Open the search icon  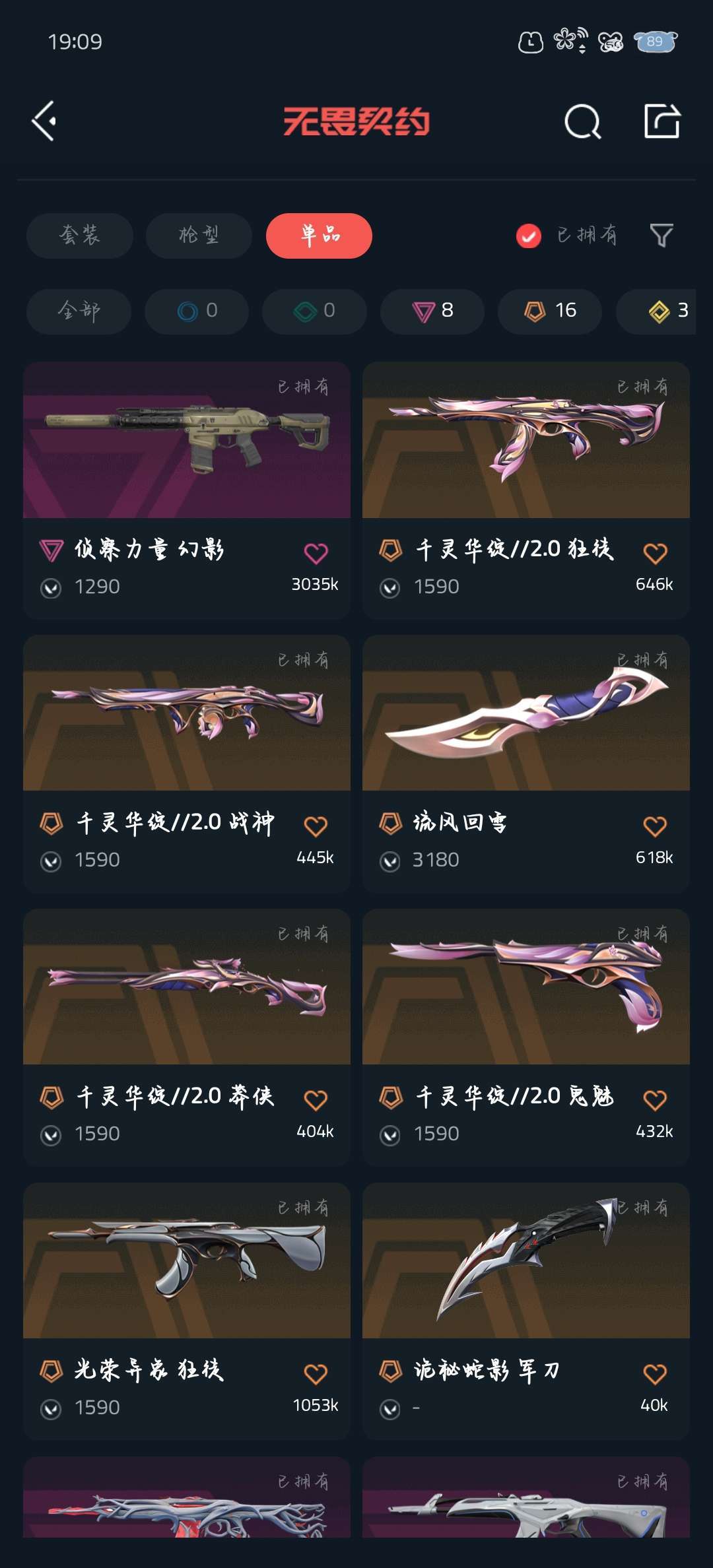click(x=583, y=121)
